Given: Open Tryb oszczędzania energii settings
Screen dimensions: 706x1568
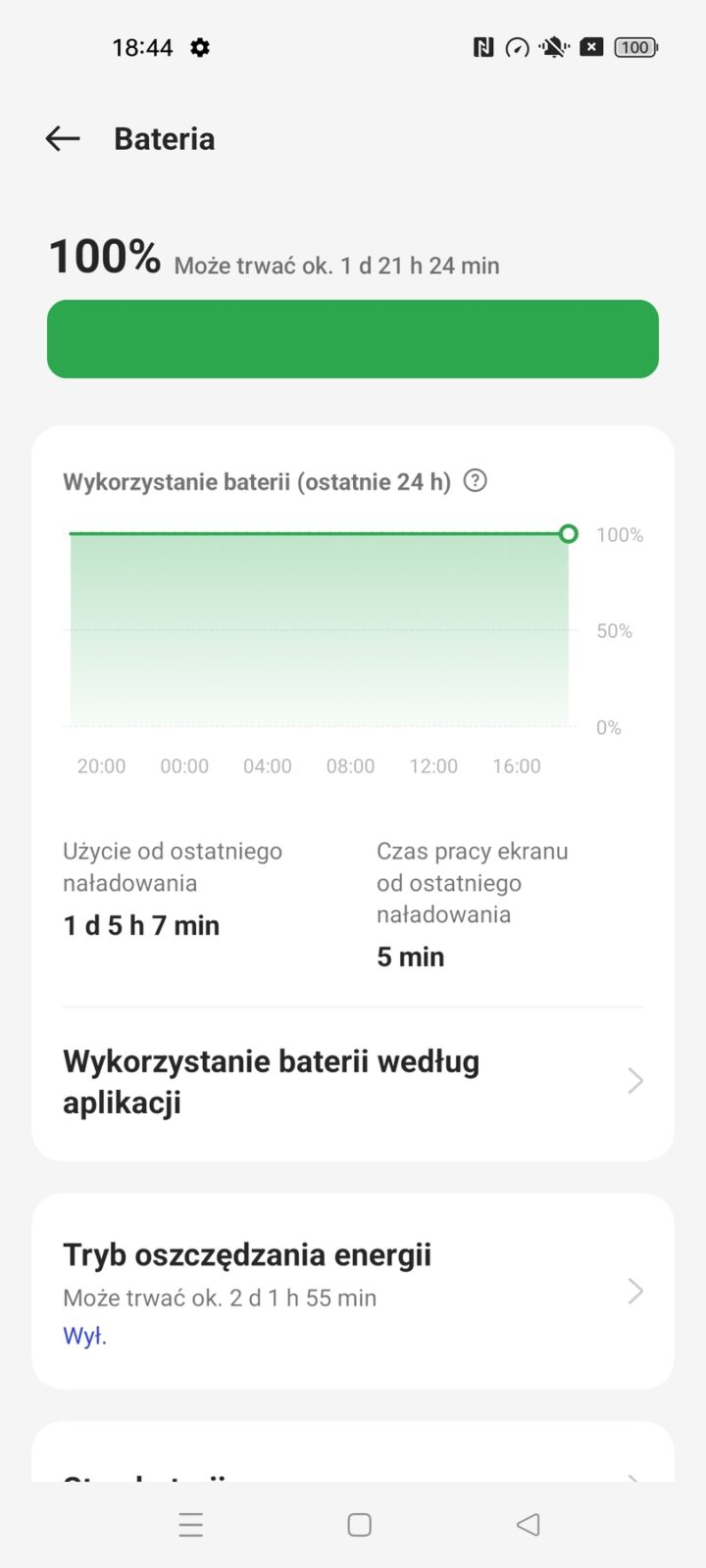Looking at the screenshot, I should 352,1291.
